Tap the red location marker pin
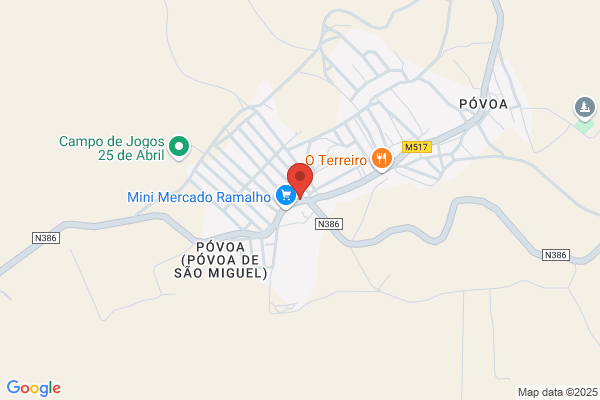Image resolution: width=600 pixels, height=400 pixels. [x=300, y=180]
